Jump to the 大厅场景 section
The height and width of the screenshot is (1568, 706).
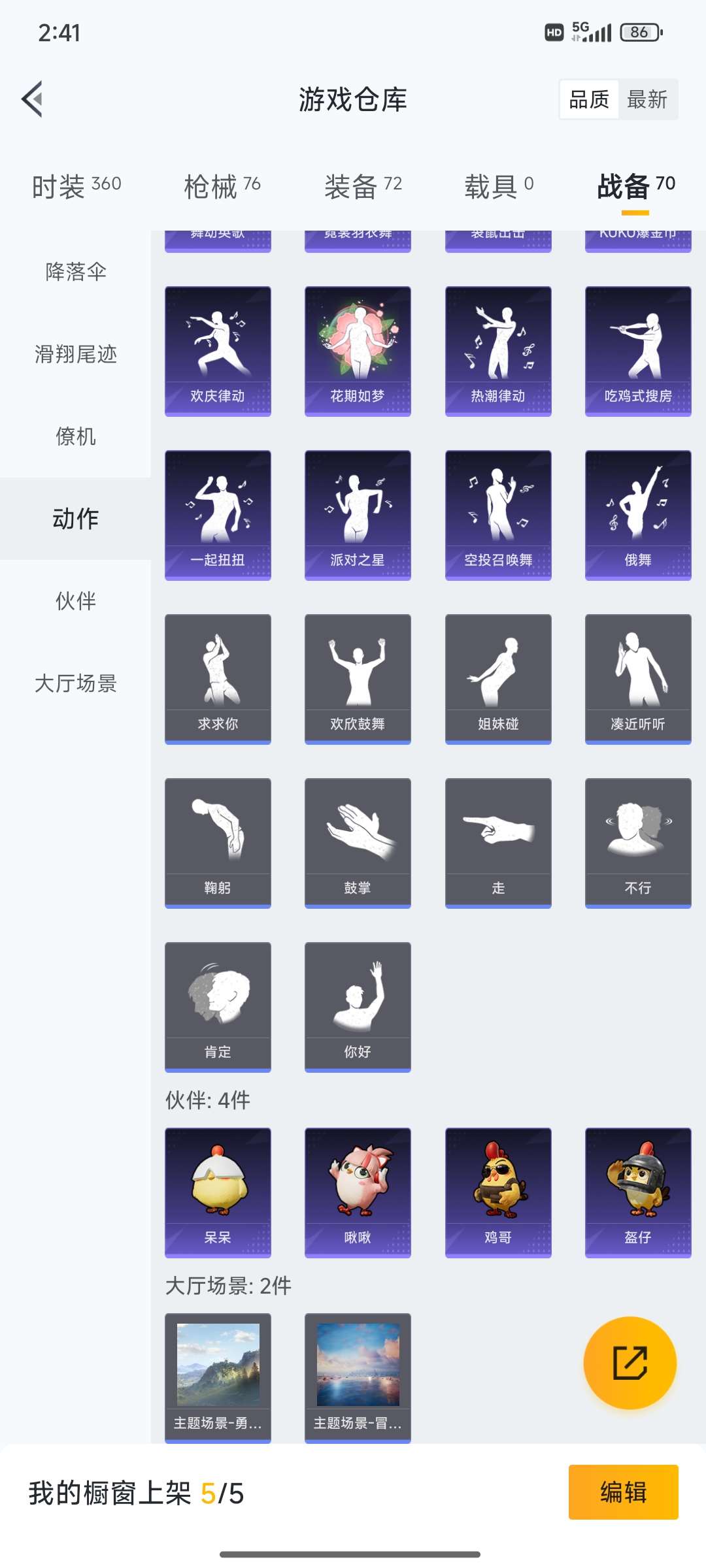tap(76, 683)
